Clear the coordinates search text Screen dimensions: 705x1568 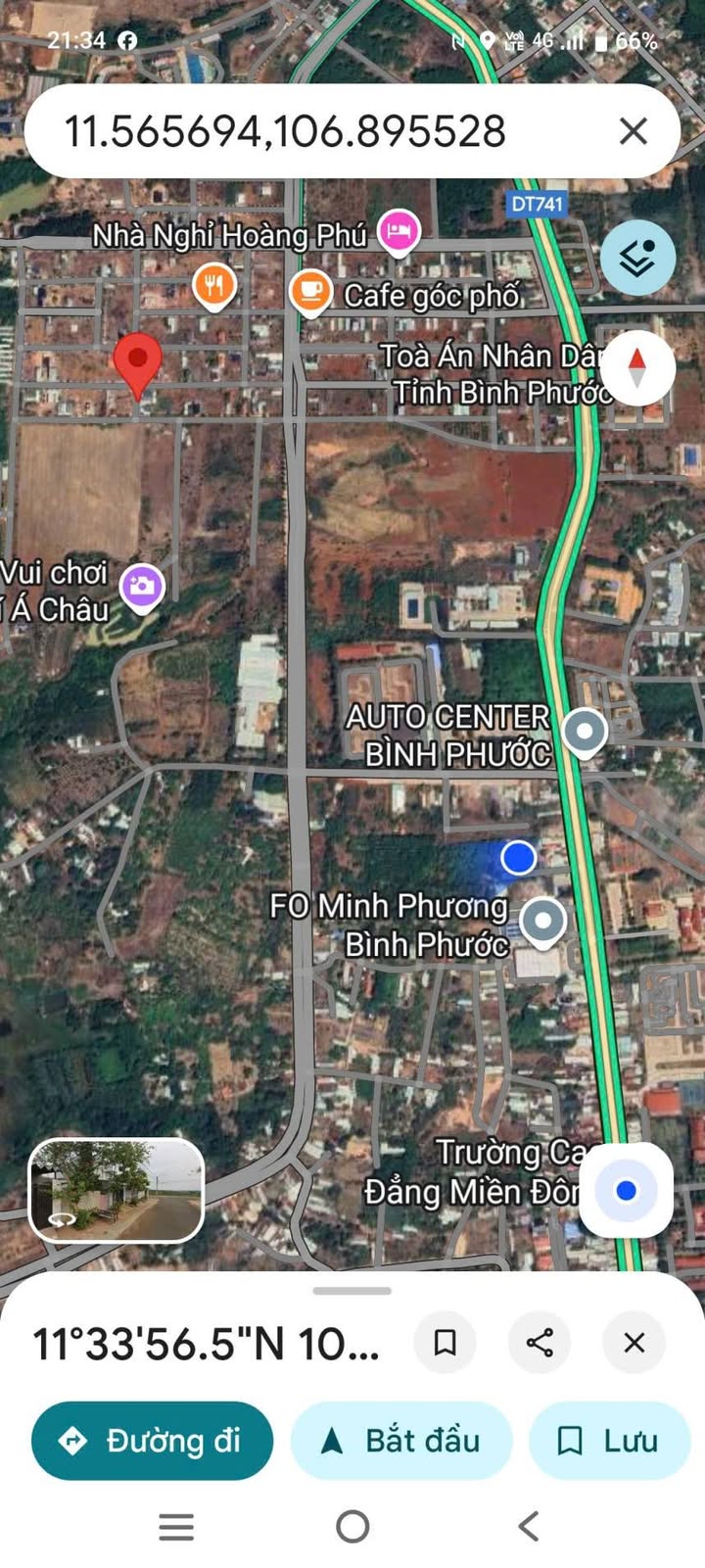click(634, 131)
